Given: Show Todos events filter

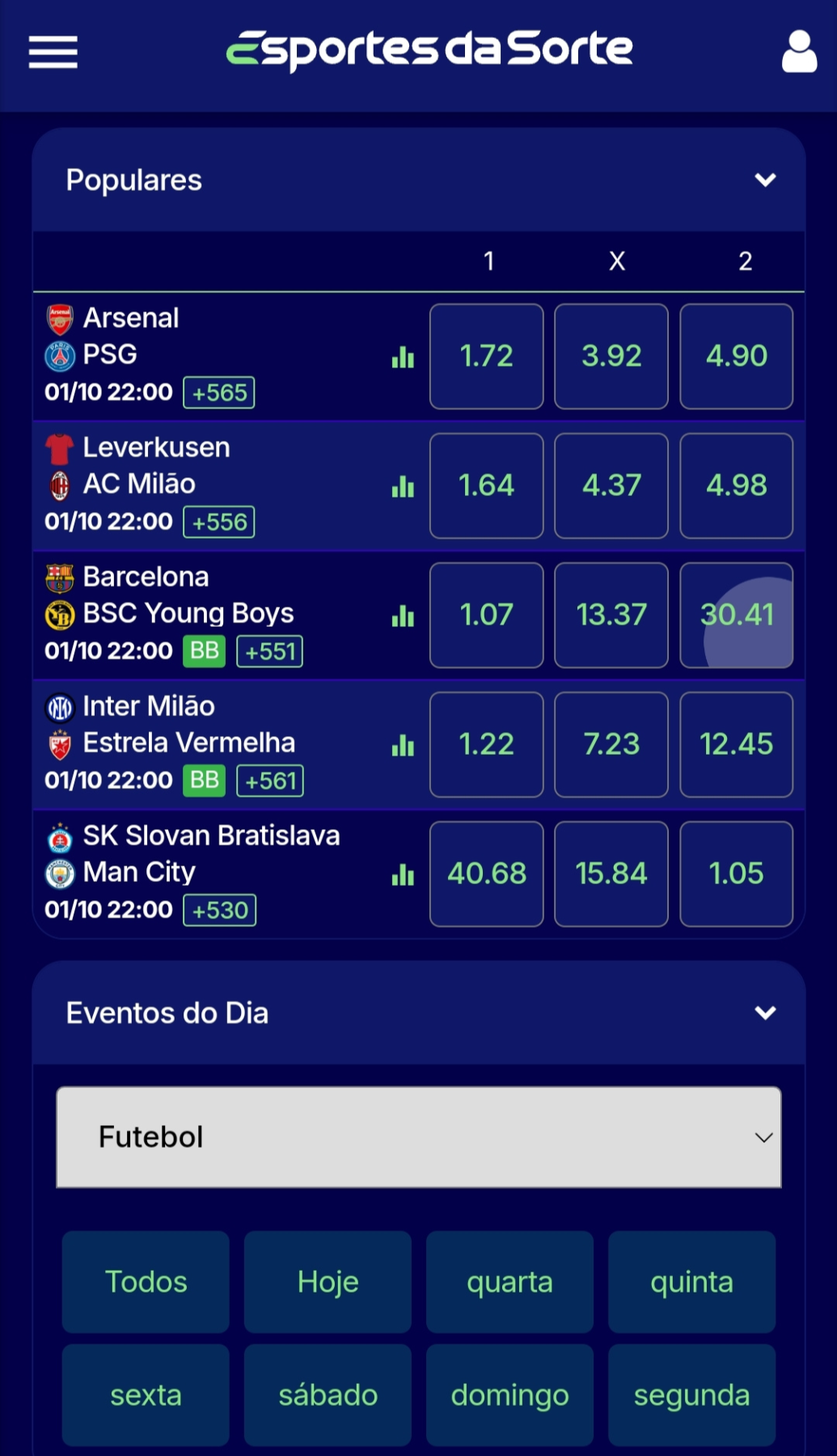Looking at the screenshot, I should (x=145, y=1282).
